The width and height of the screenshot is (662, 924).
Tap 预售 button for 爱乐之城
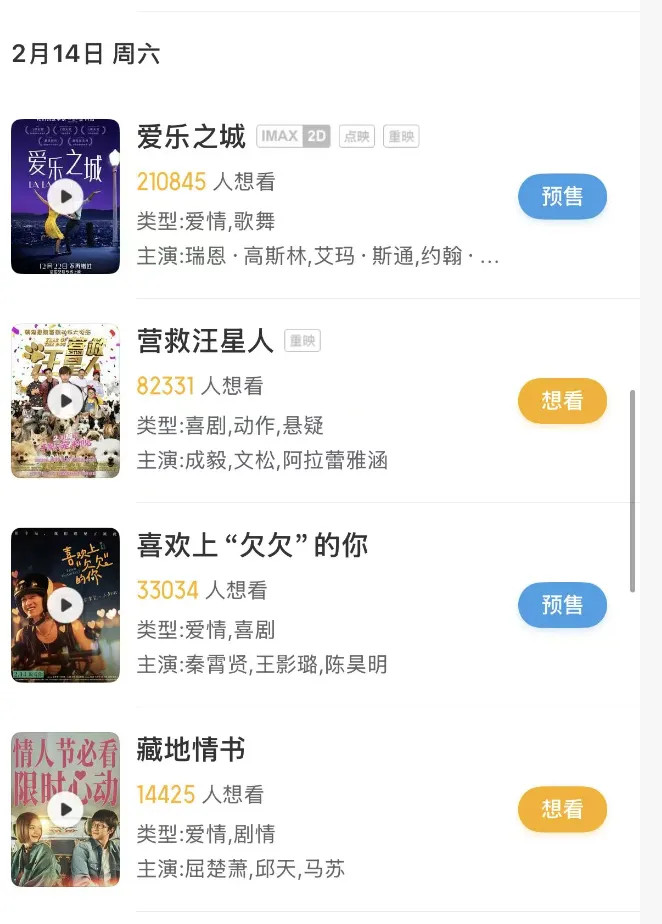point(562,197)
